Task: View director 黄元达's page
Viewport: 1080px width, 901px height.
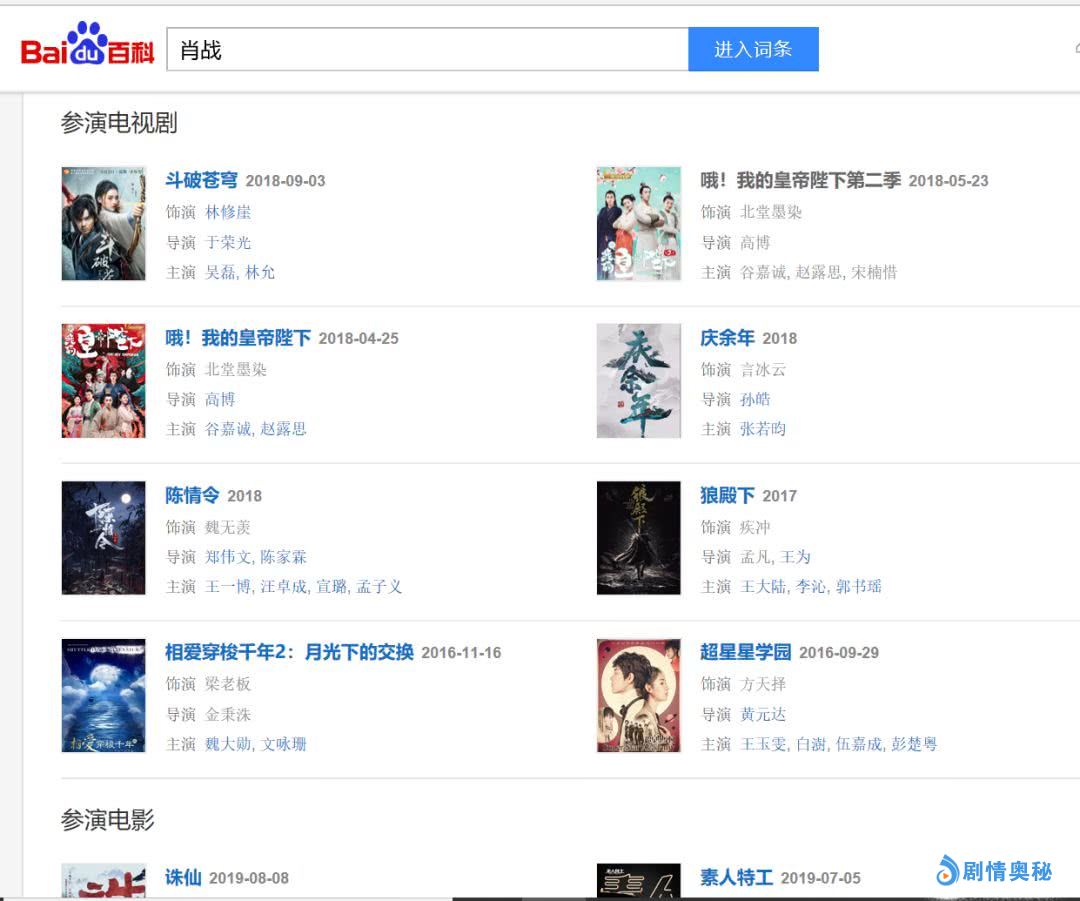Action: (x=763, y=714)
